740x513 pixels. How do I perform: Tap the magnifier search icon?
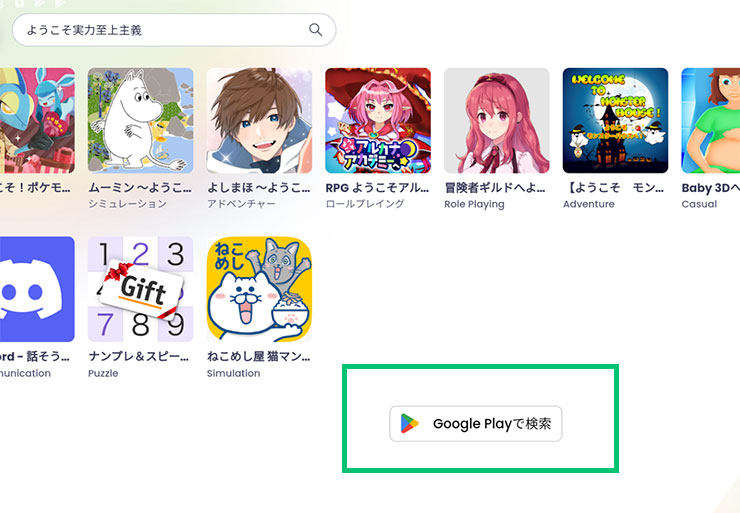pos(316,30)
